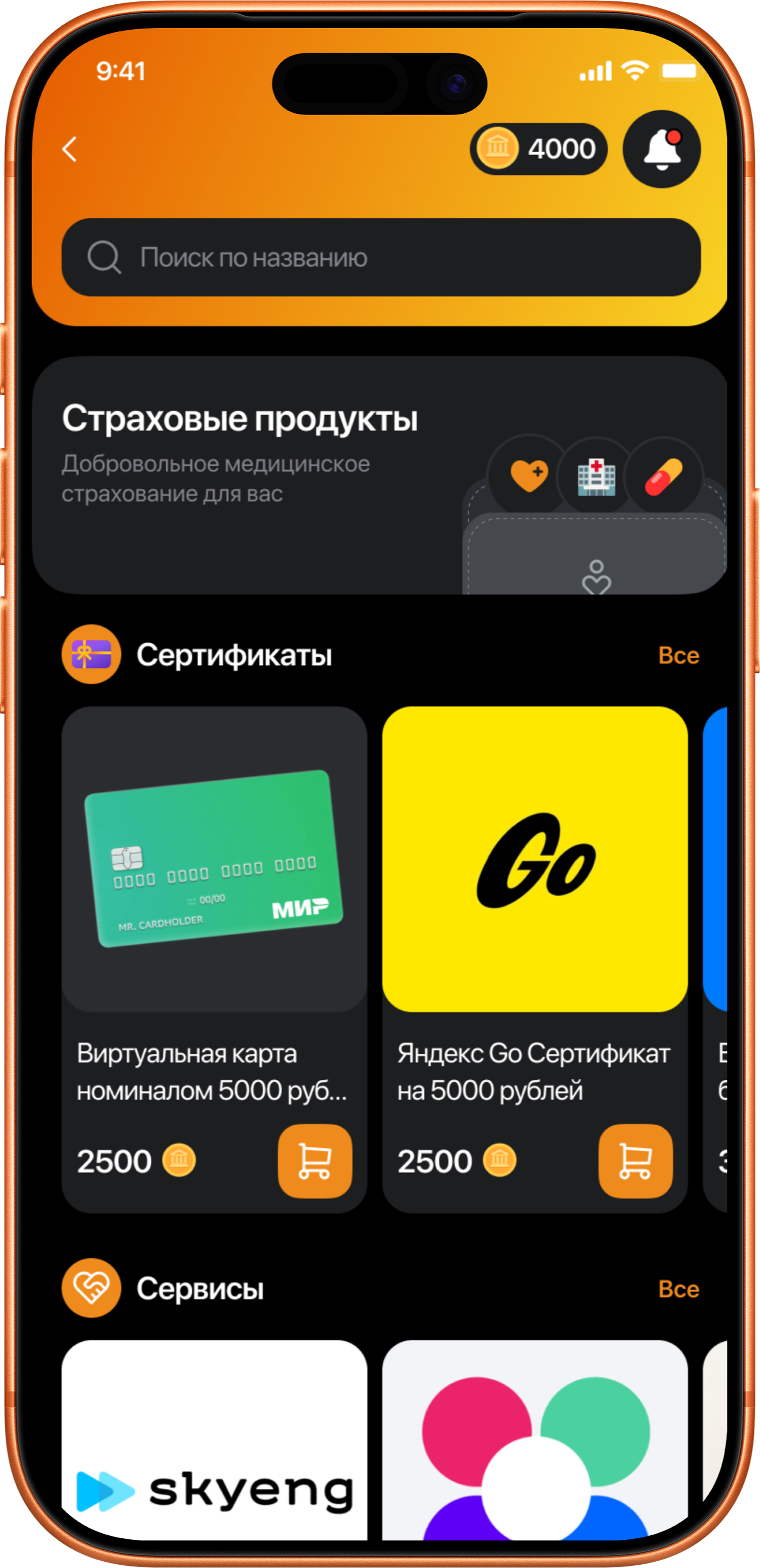
Task: Open the Яндекс Go Сертификат card
Action: pos(535,960)
